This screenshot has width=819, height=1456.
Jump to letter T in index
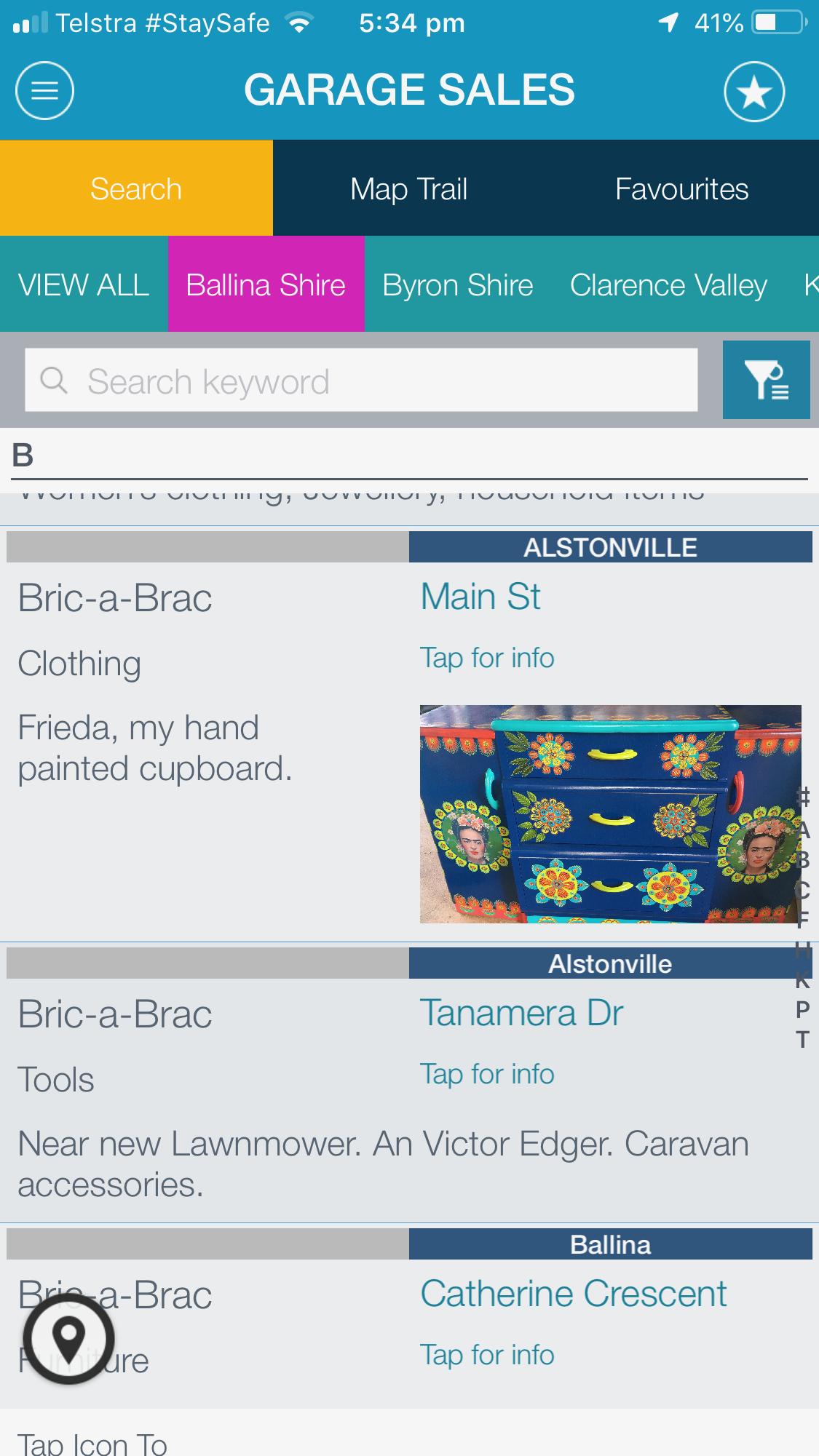[802, 1040]
